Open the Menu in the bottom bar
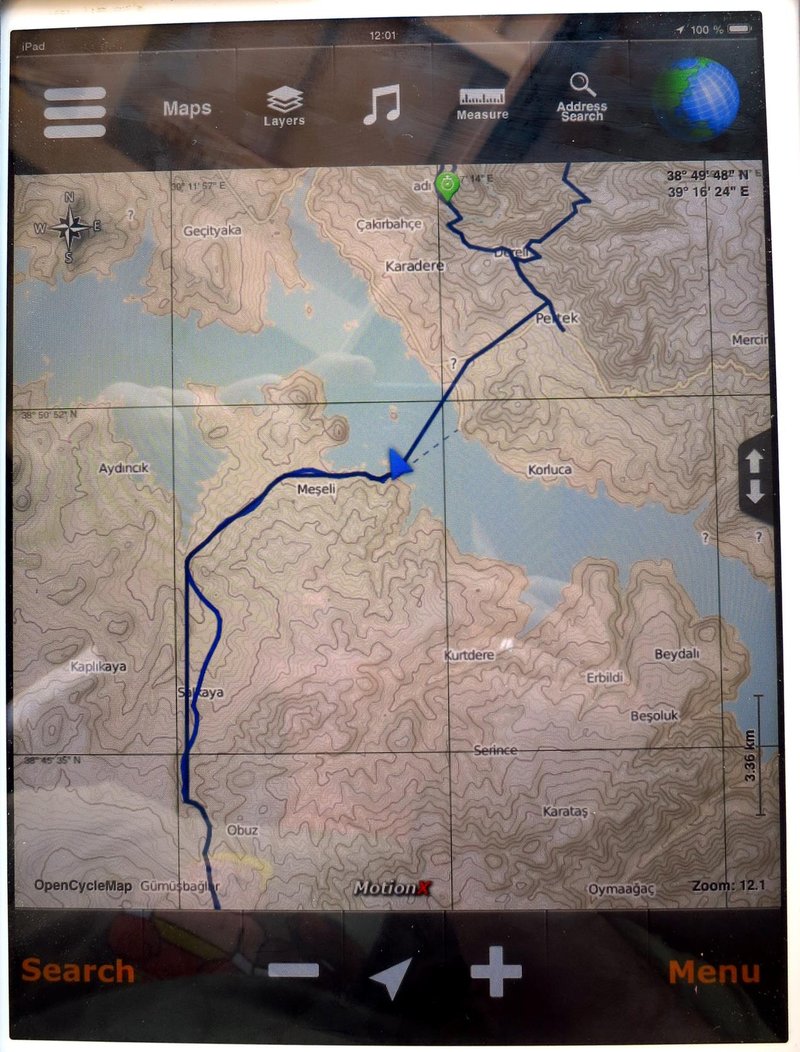This screenshot has width=800, height=1052. tap(714, 971)
